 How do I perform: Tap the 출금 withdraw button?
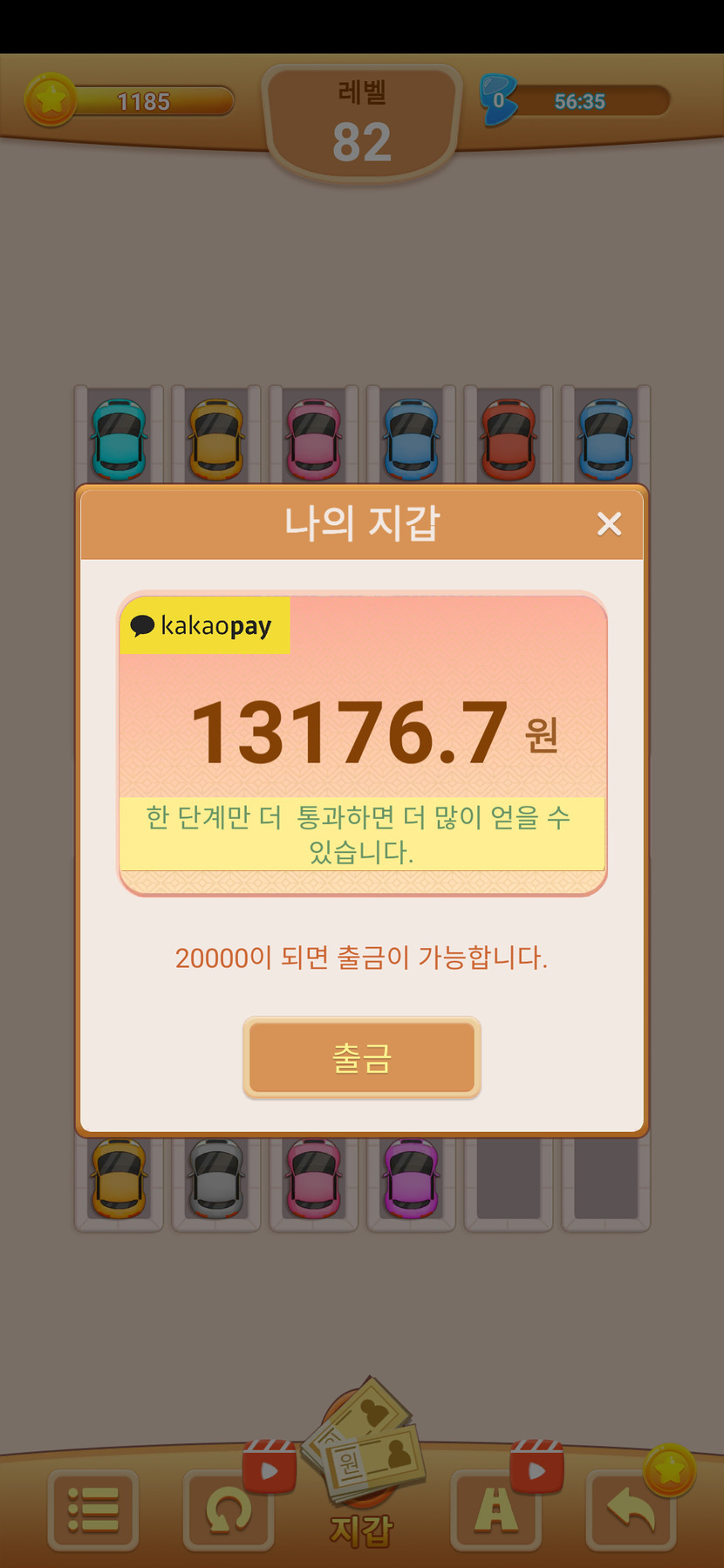pos(362,1058)
